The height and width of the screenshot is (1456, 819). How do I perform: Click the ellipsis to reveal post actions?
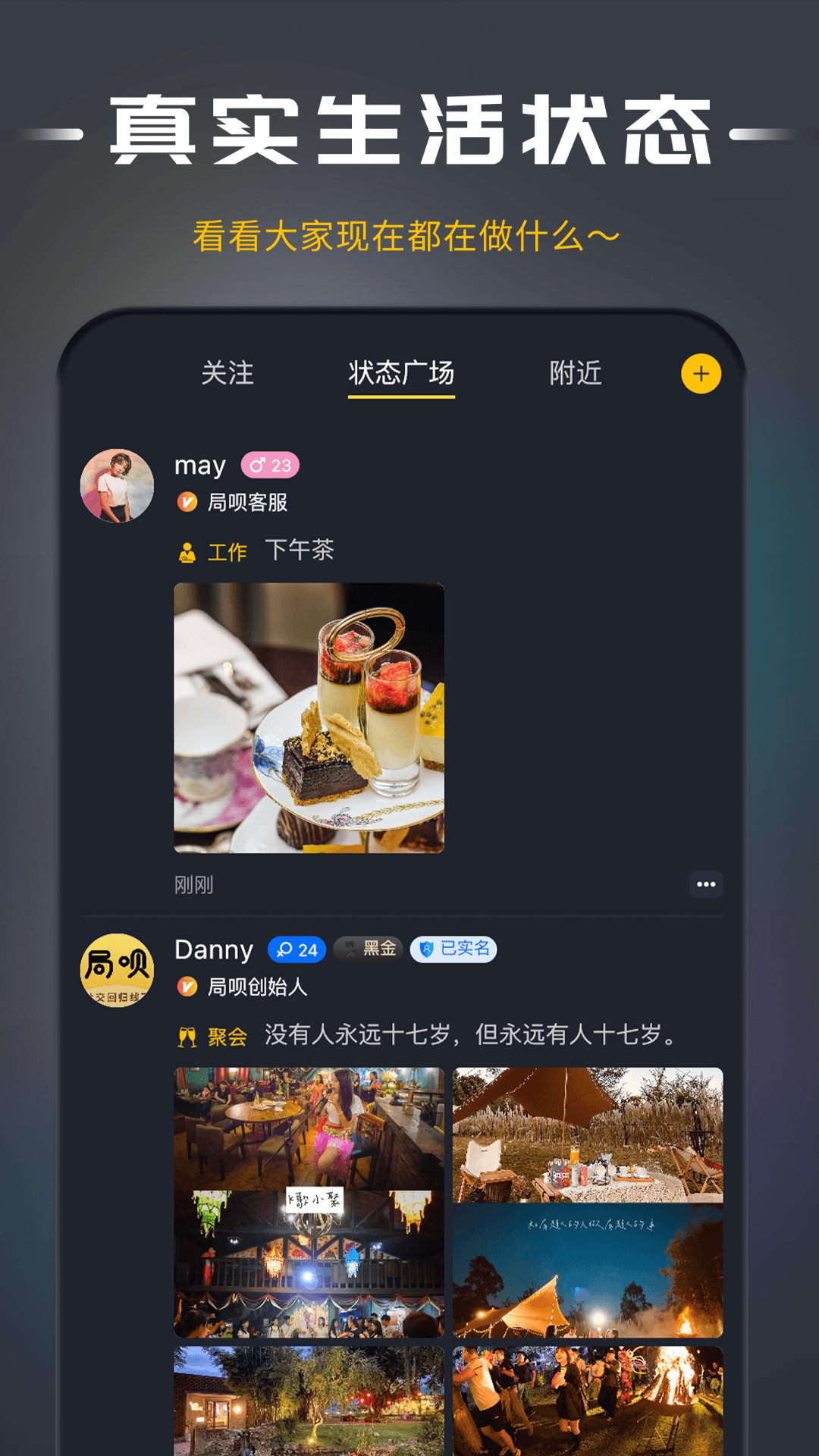tap(707, 883)
